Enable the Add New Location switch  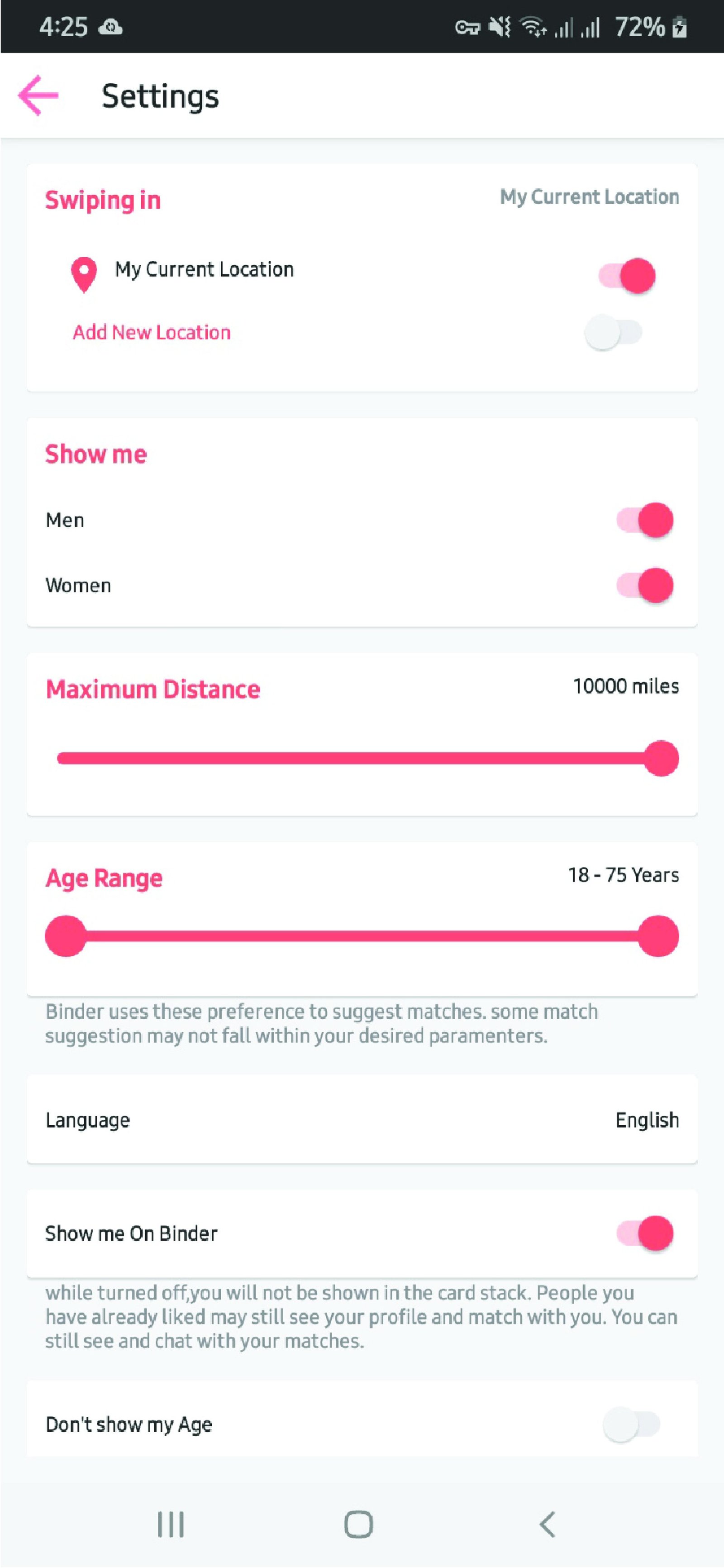pos(613,332)
